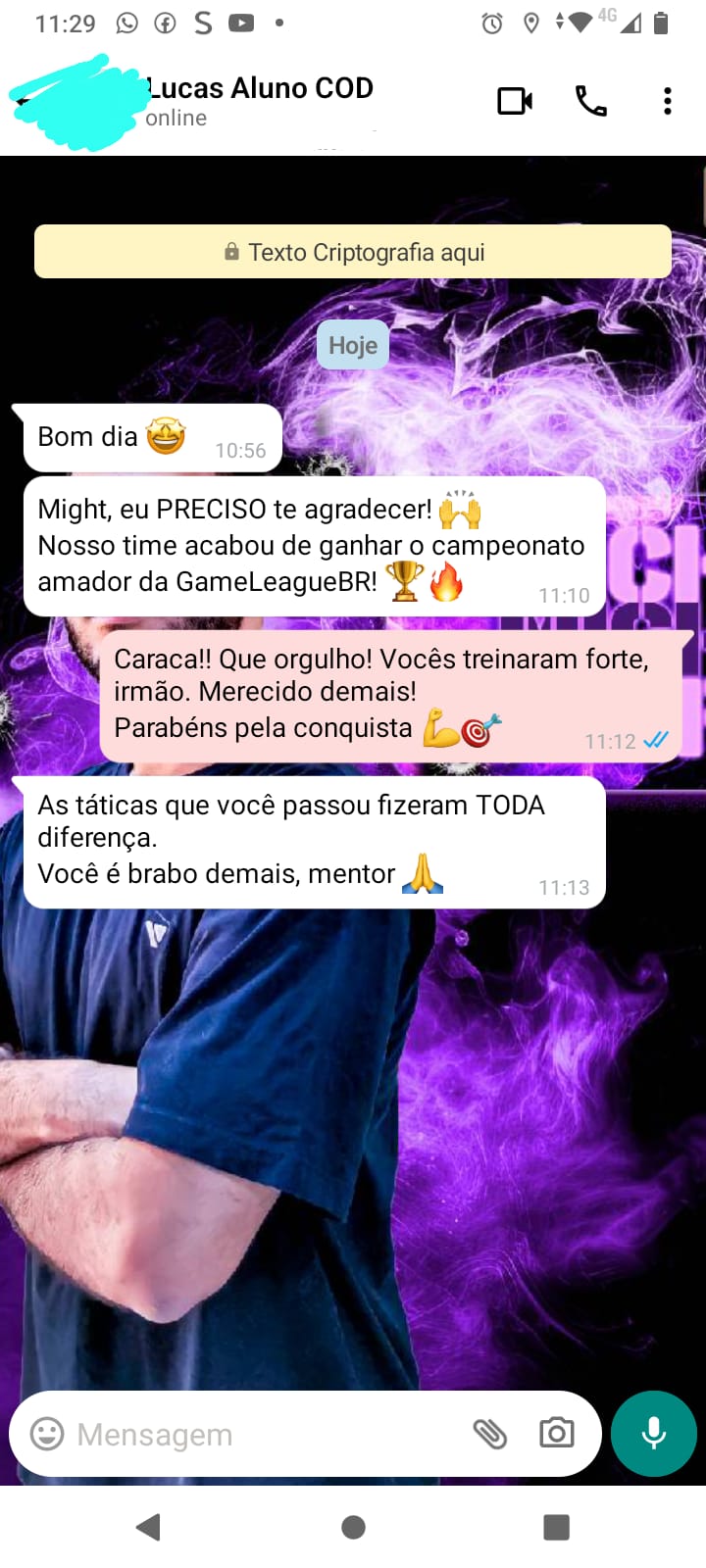Open the camera from the message bar
706x1568 pixels.
click(x=556, y=1434)
